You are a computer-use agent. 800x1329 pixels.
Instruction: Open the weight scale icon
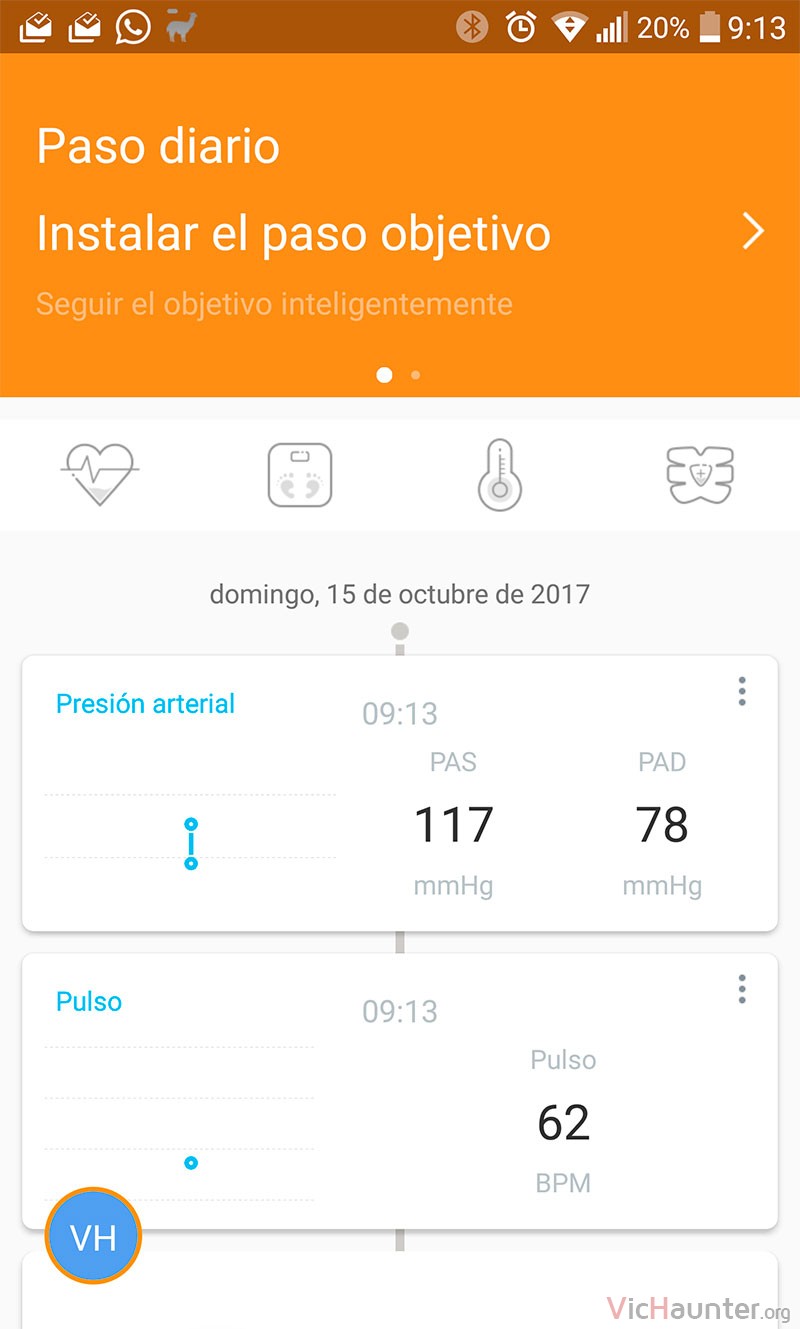click(300, 475)
